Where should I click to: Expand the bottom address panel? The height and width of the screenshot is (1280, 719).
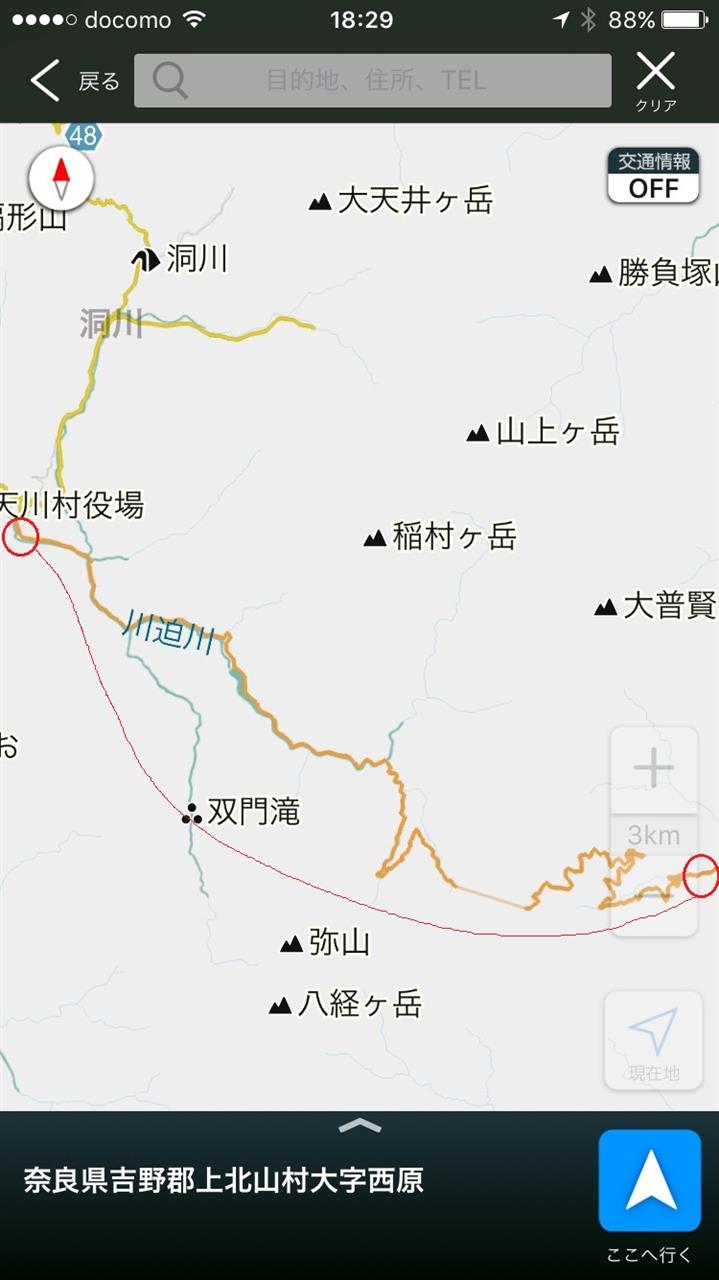pyautogui.click(x=360, y=1126)
